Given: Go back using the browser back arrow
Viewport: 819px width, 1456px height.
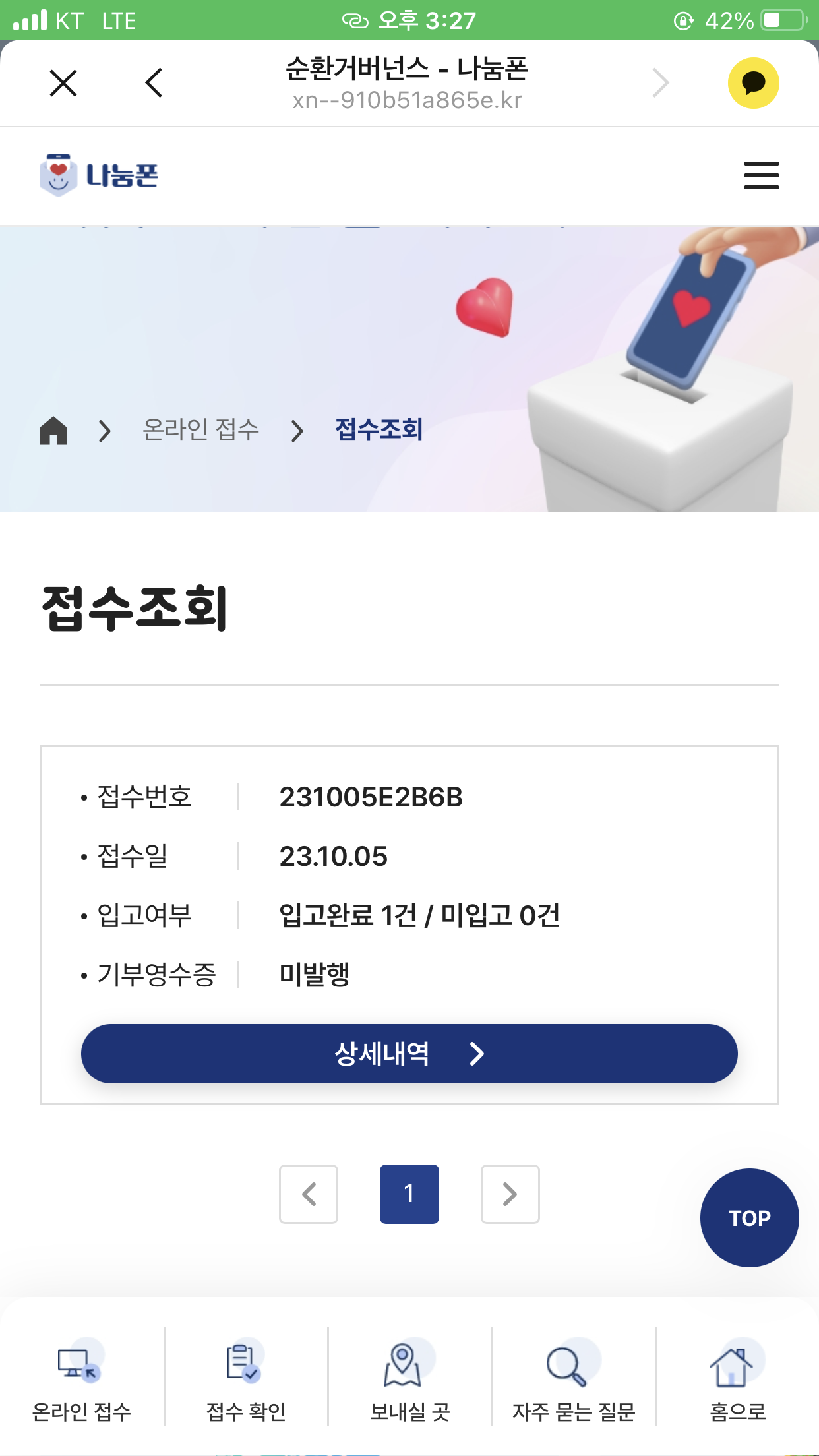Looking at the screenshot, I should coord(154,83).
